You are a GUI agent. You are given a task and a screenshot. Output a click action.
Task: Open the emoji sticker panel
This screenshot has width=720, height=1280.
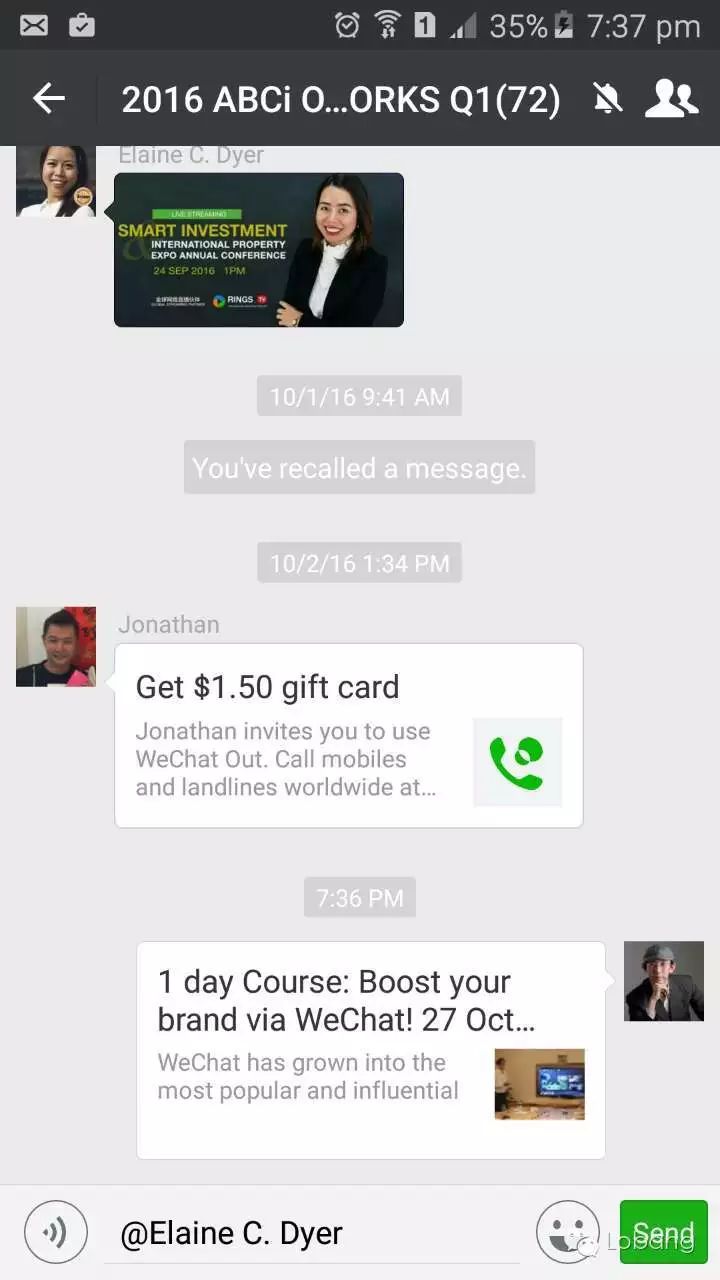pyautogui.click(x=567, y=1232)
